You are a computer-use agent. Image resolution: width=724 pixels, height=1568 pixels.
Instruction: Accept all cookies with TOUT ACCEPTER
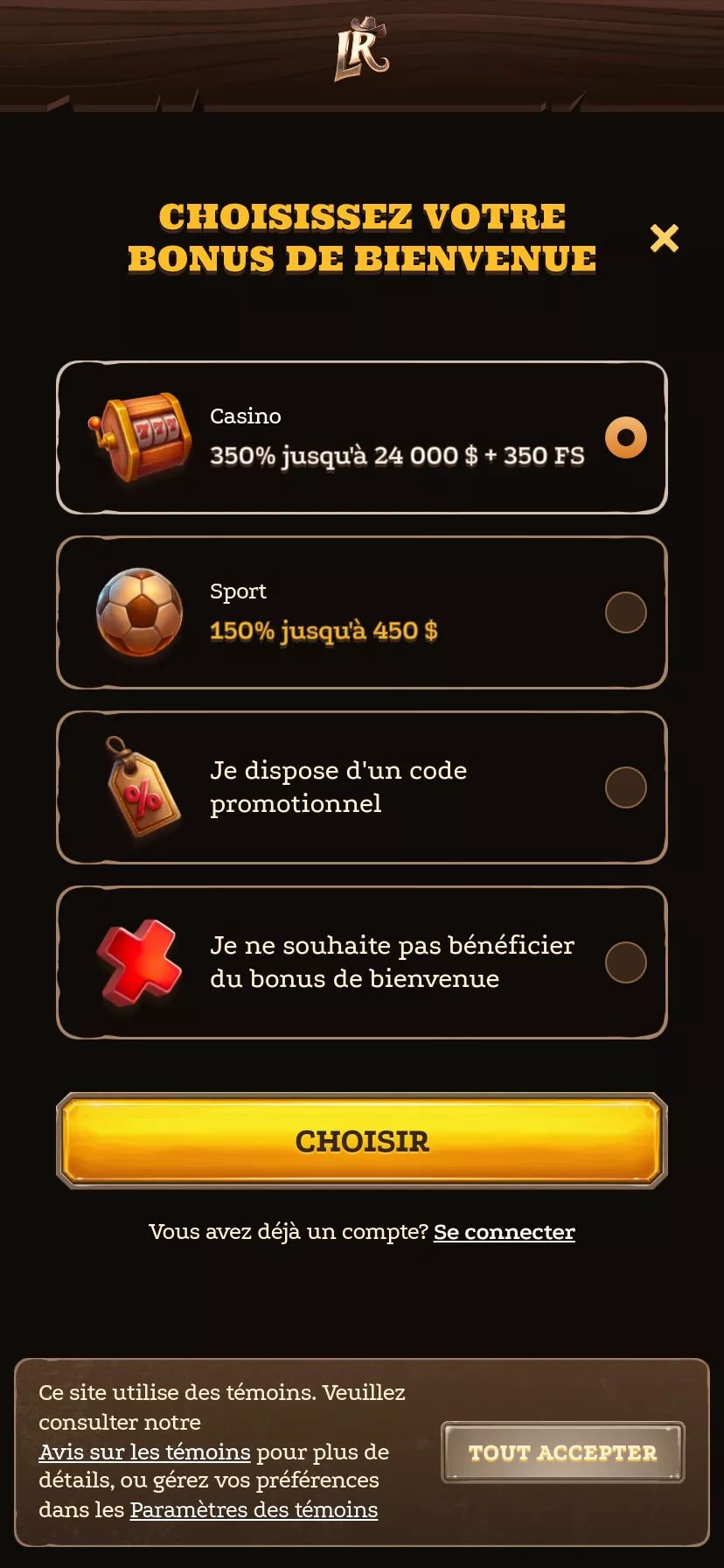pos(563,1452)
